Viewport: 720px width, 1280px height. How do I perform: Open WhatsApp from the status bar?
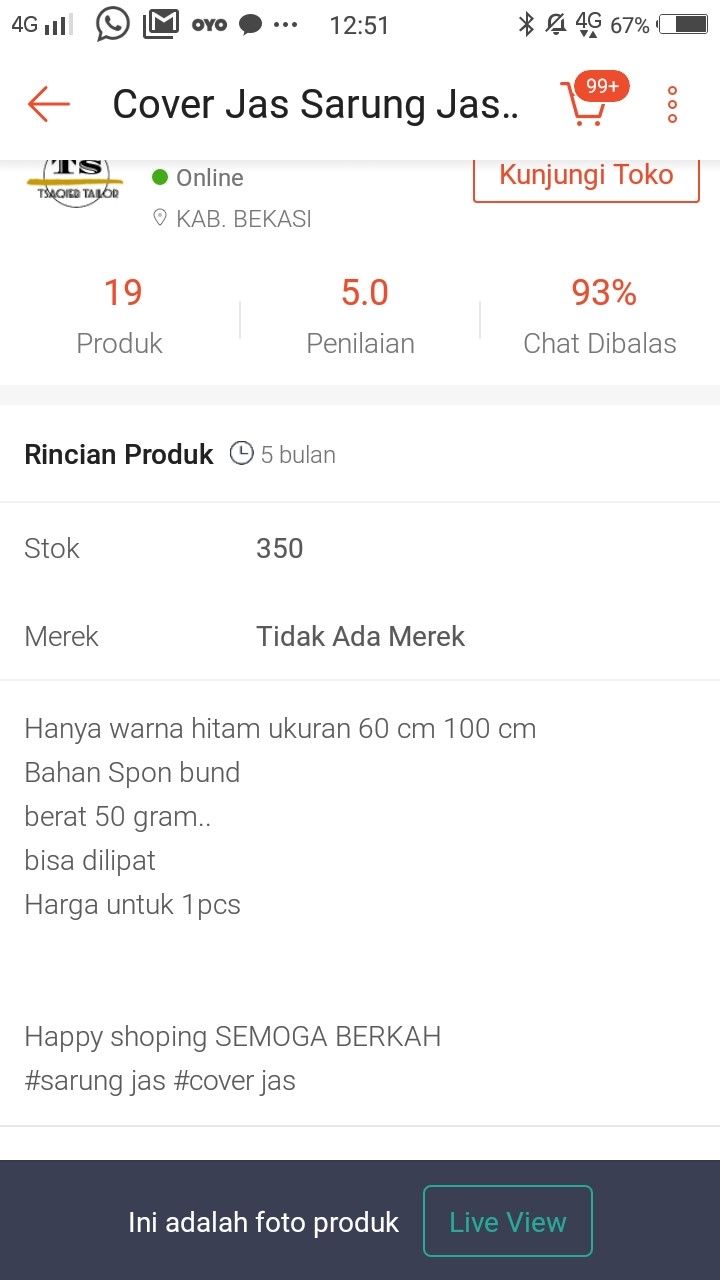click(x=112, y=24)
